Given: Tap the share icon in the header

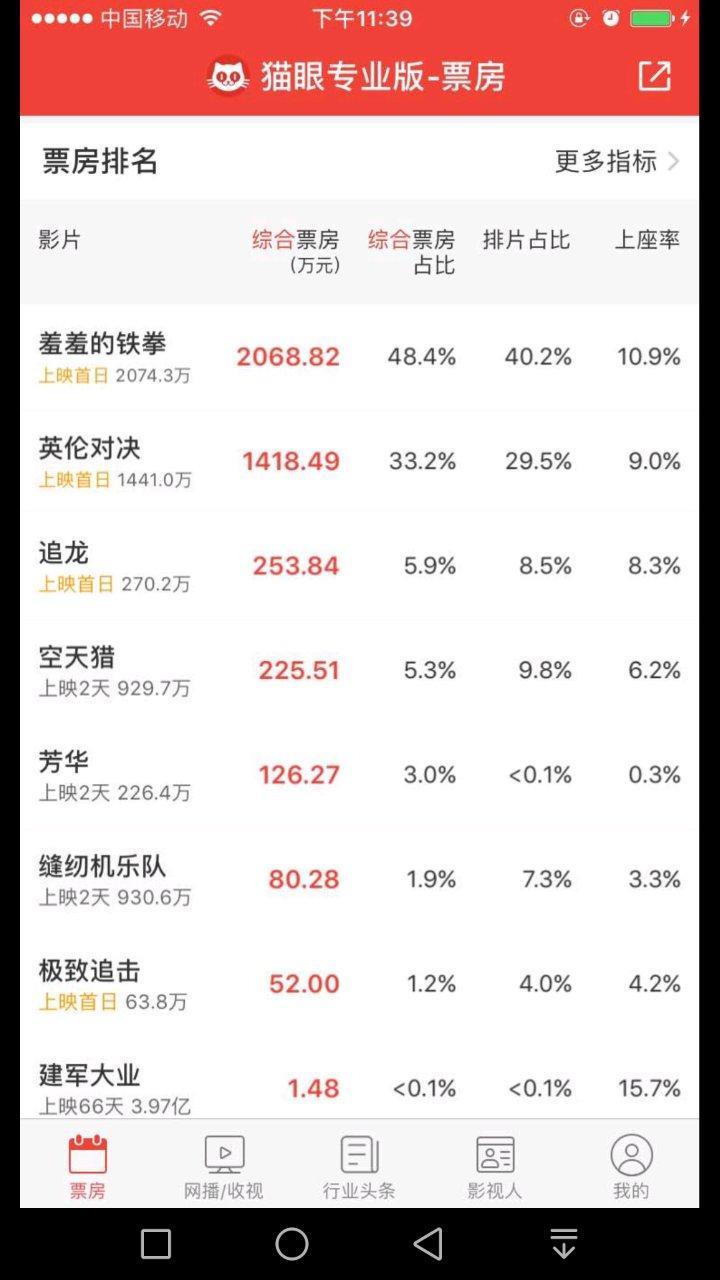Looking at the screenshot, I should coord(655,76).
